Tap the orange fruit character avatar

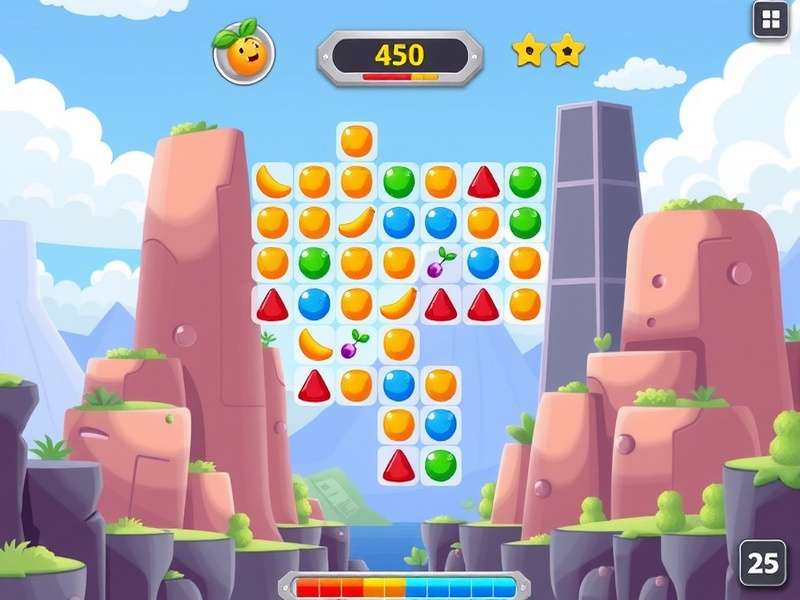click(x=243, y=52)
